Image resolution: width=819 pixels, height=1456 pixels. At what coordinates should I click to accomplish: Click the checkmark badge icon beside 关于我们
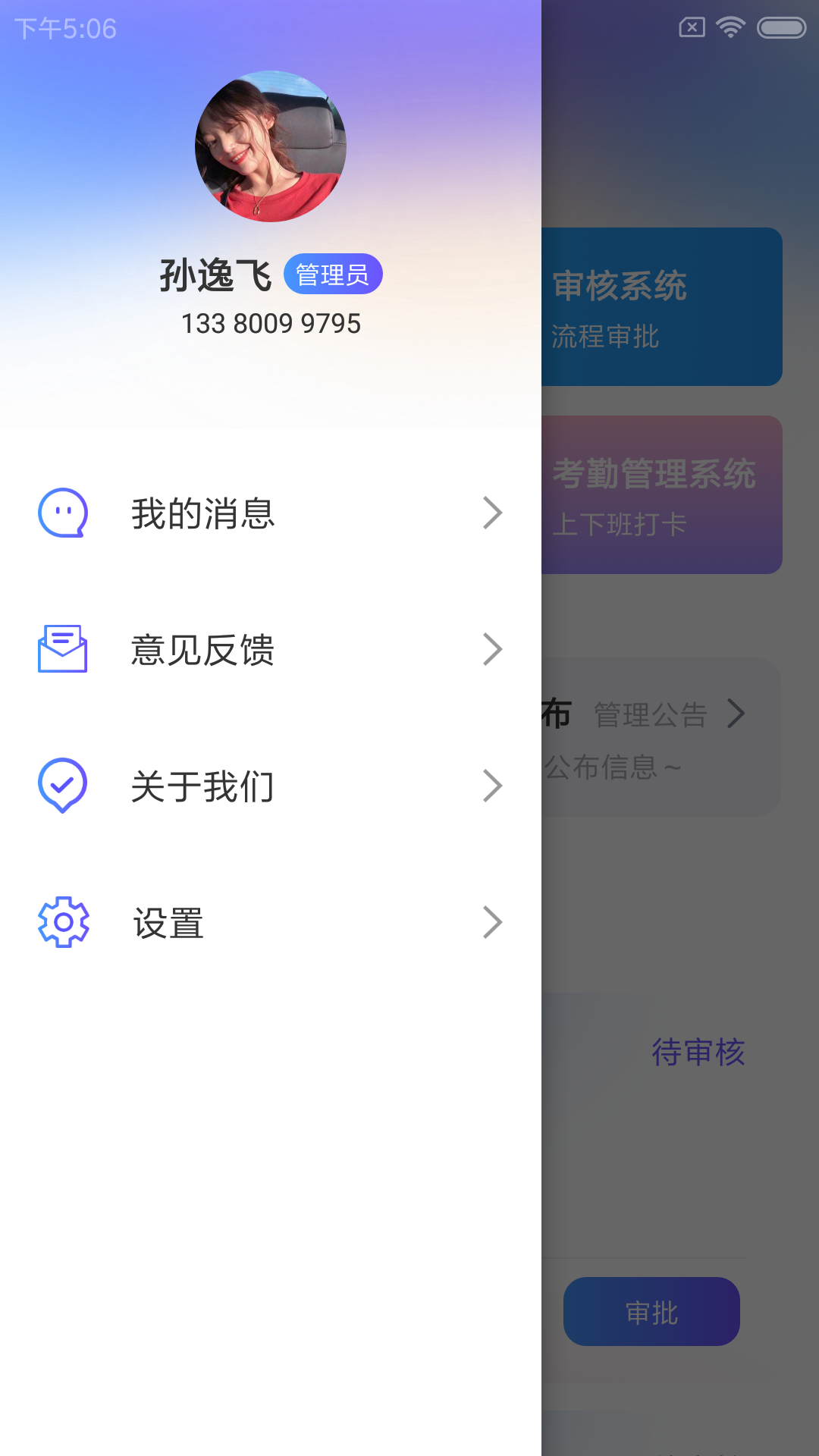[61, 786]
